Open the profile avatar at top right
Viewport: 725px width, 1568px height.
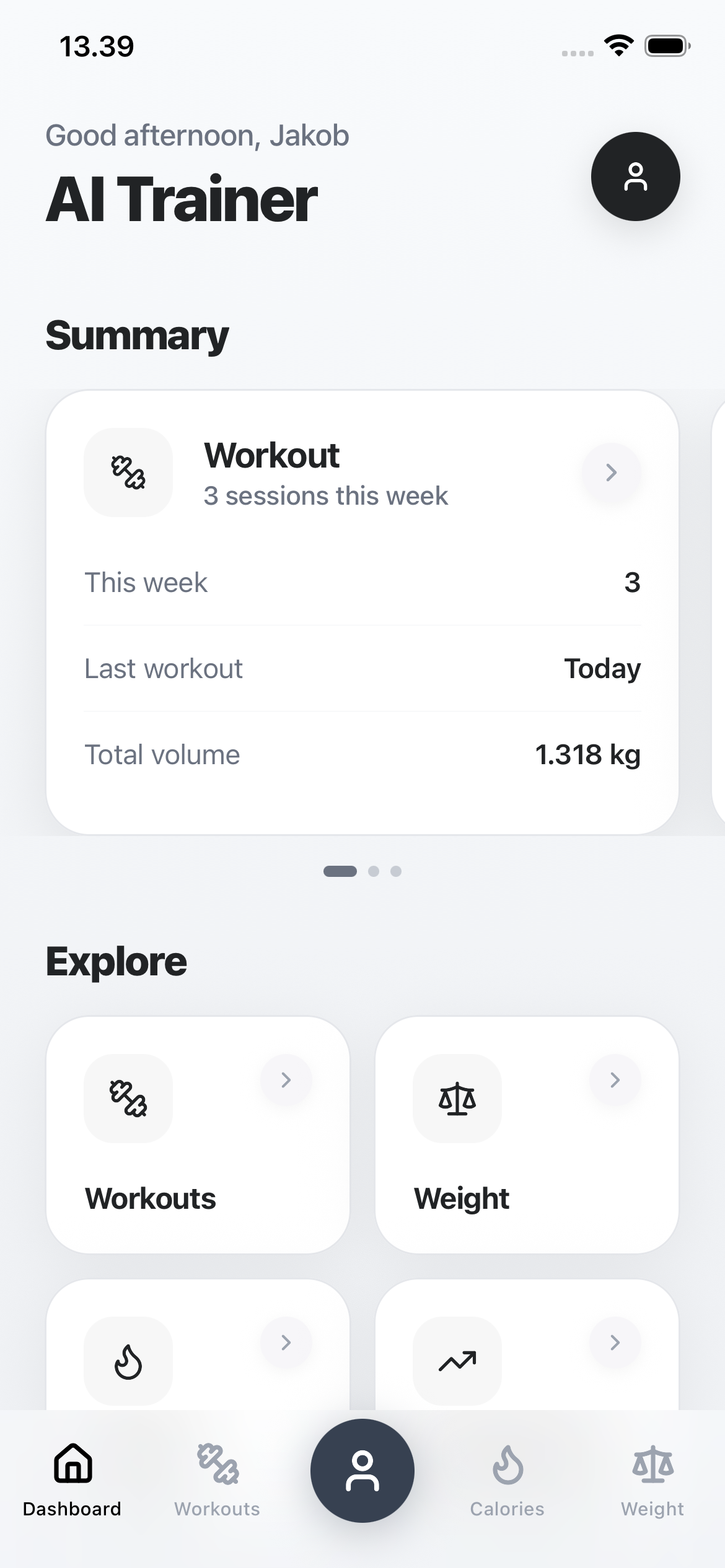635,177
